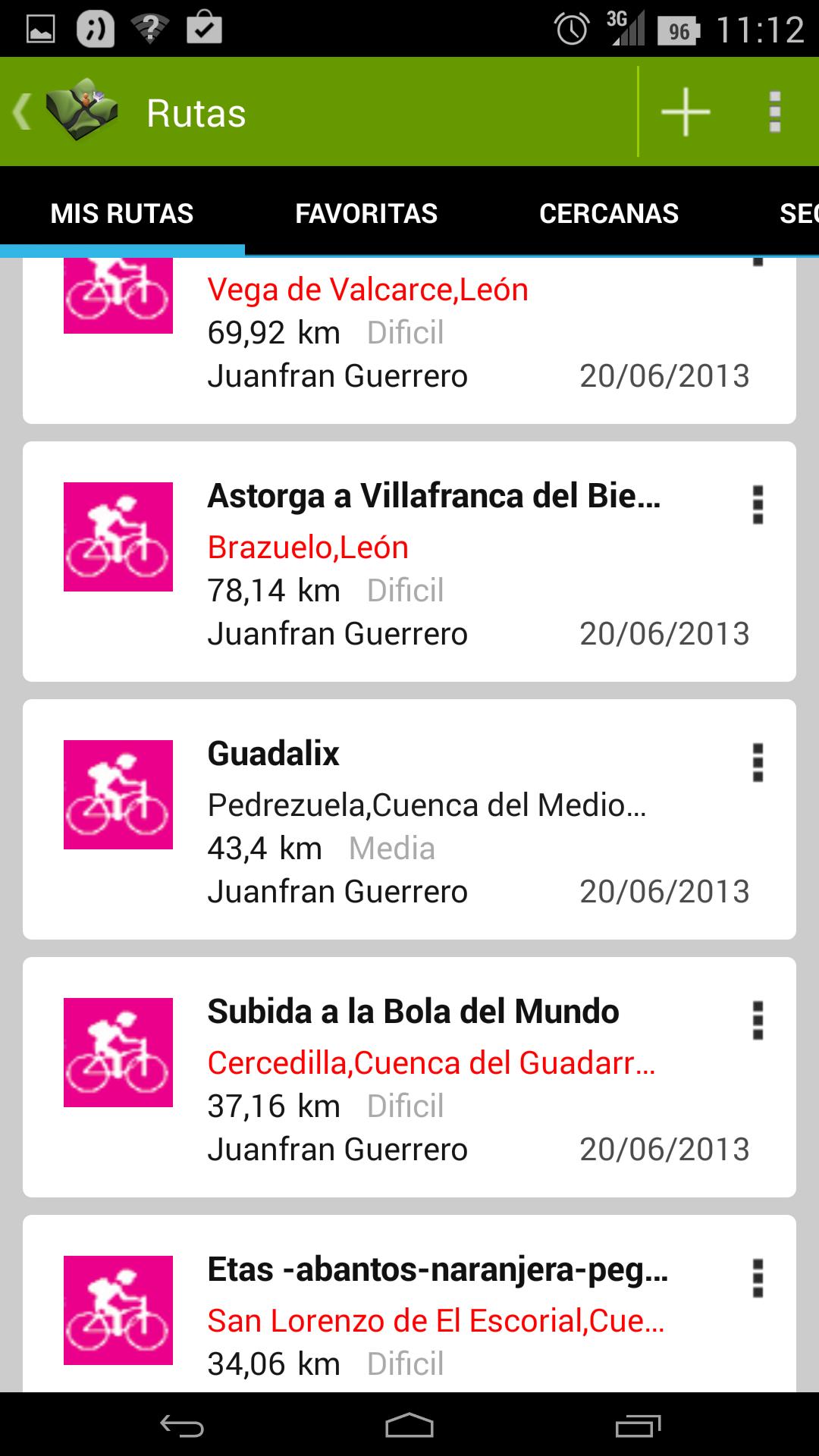819x1456 pixels.
Task: Switch to the FAVORITAS tab
Action: pos(366,213)
